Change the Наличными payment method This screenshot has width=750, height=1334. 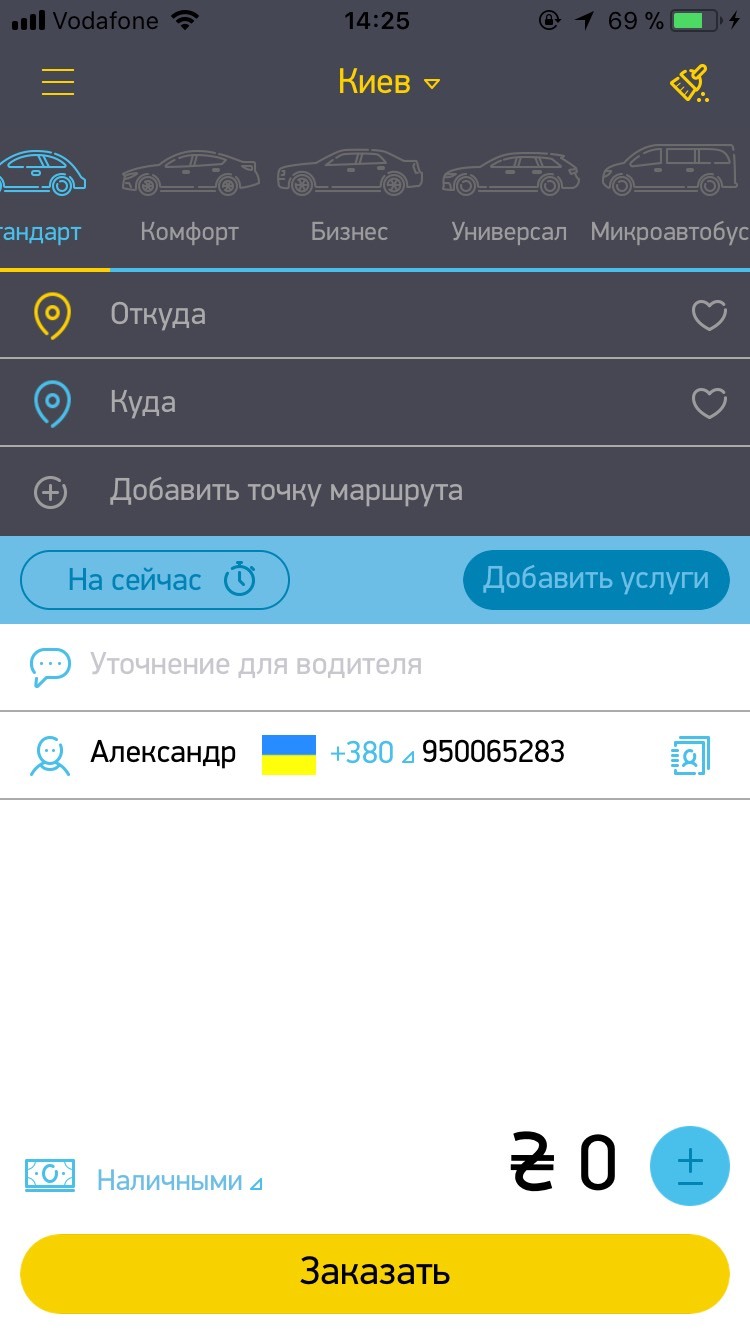click(178, 1181)
